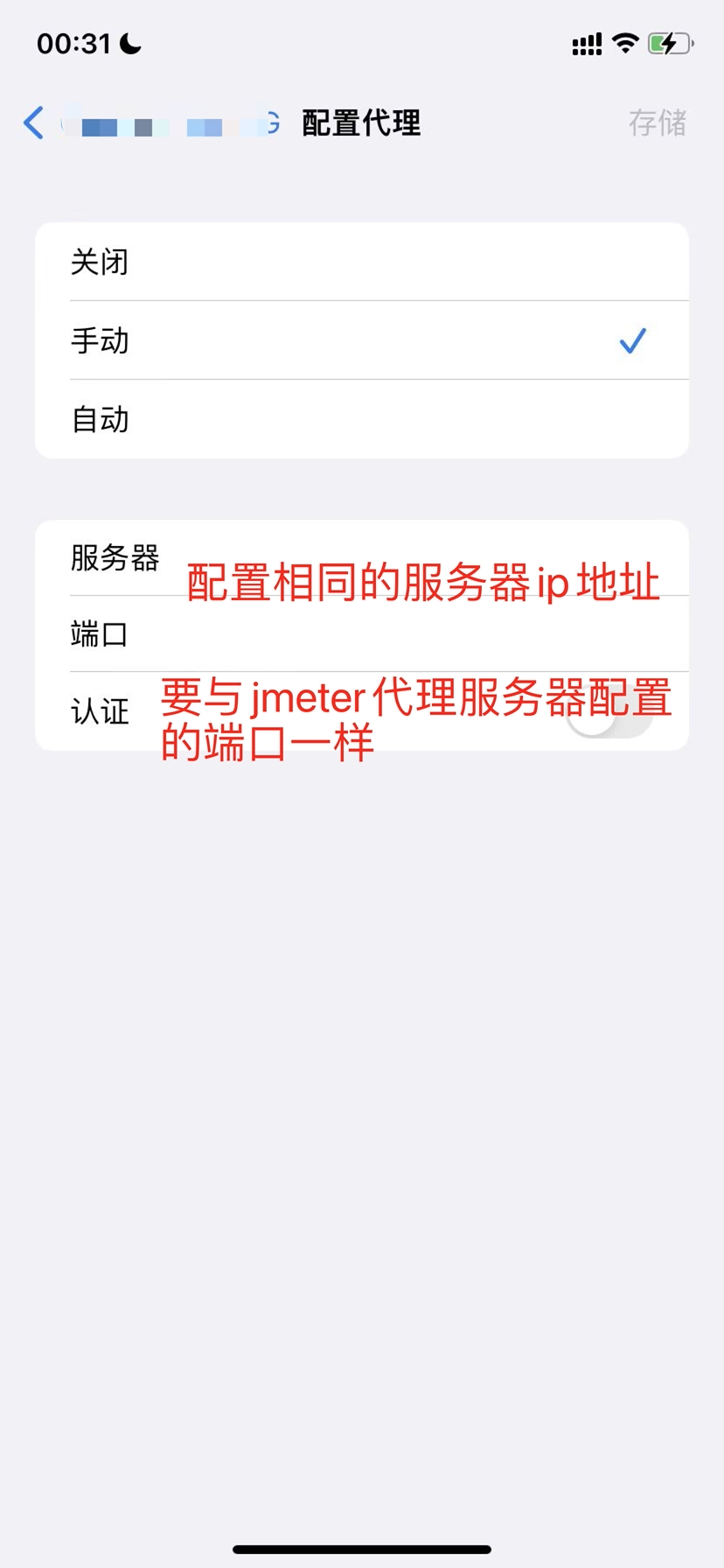Tap the cellular signal bars icon
This screenshot has width=724, height=1568.
pos(586,41)
